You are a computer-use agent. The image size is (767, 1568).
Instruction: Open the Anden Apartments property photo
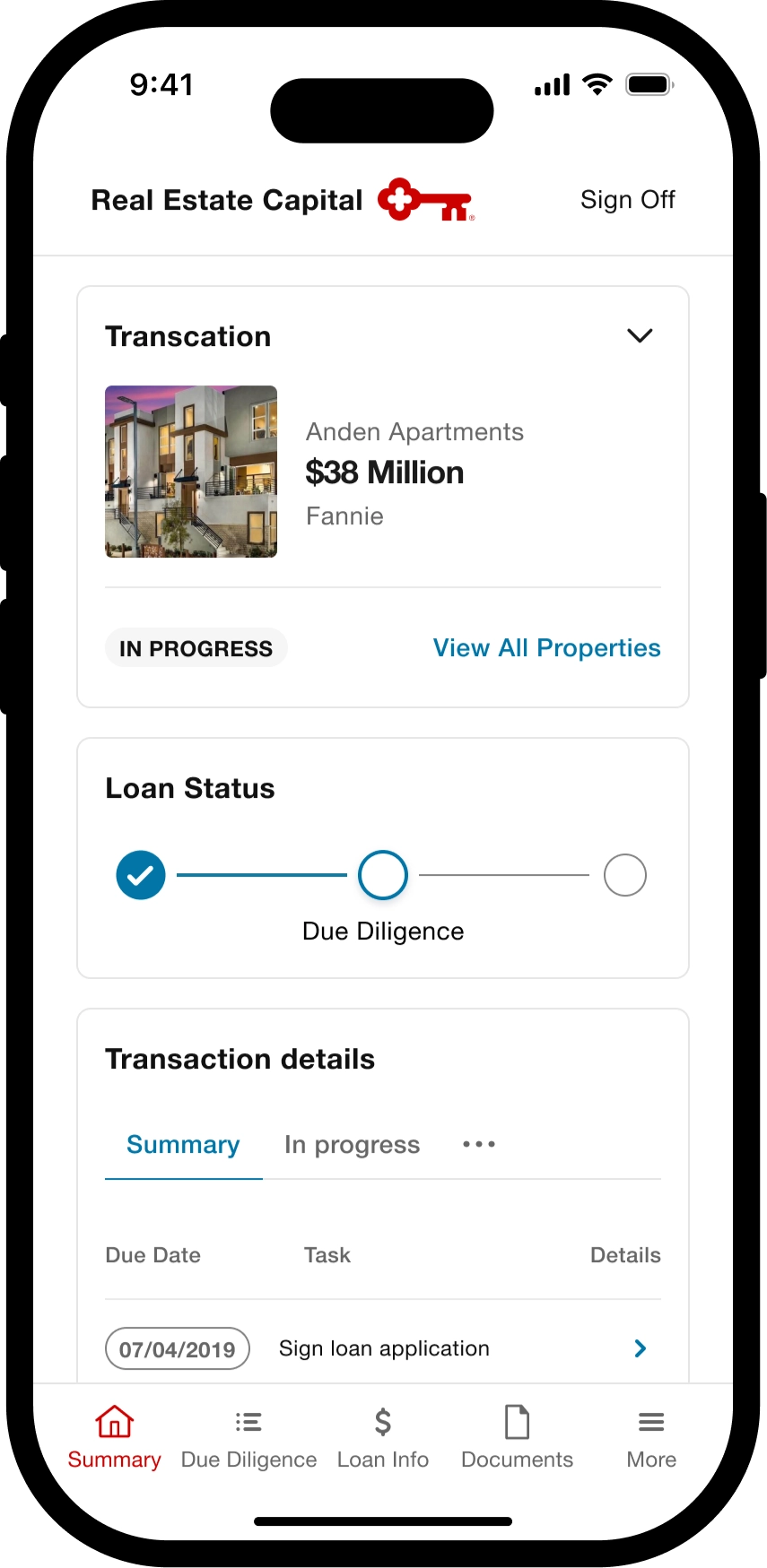click(191, 472)
